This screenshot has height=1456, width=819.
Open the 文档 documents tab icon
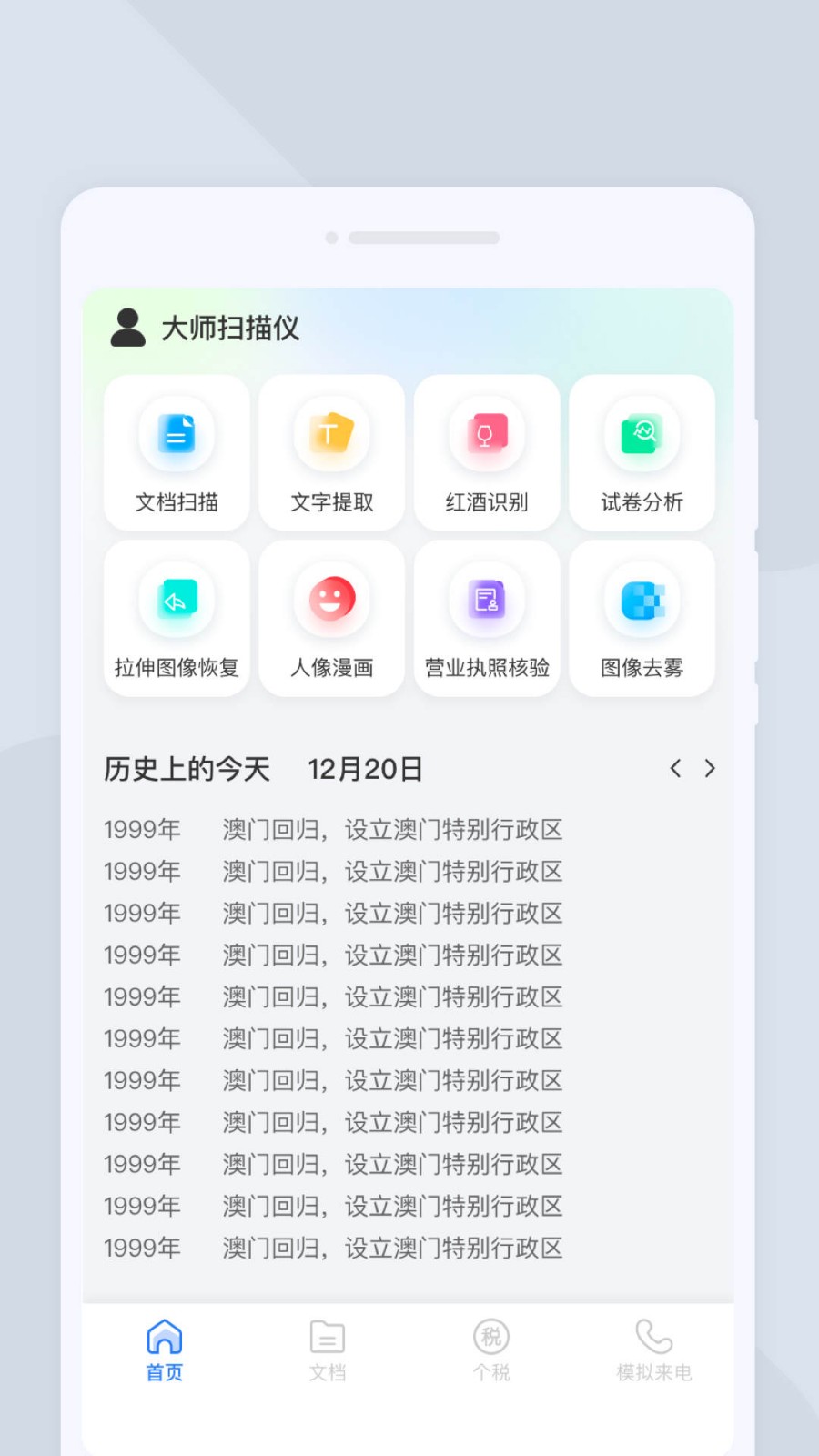327,1339
